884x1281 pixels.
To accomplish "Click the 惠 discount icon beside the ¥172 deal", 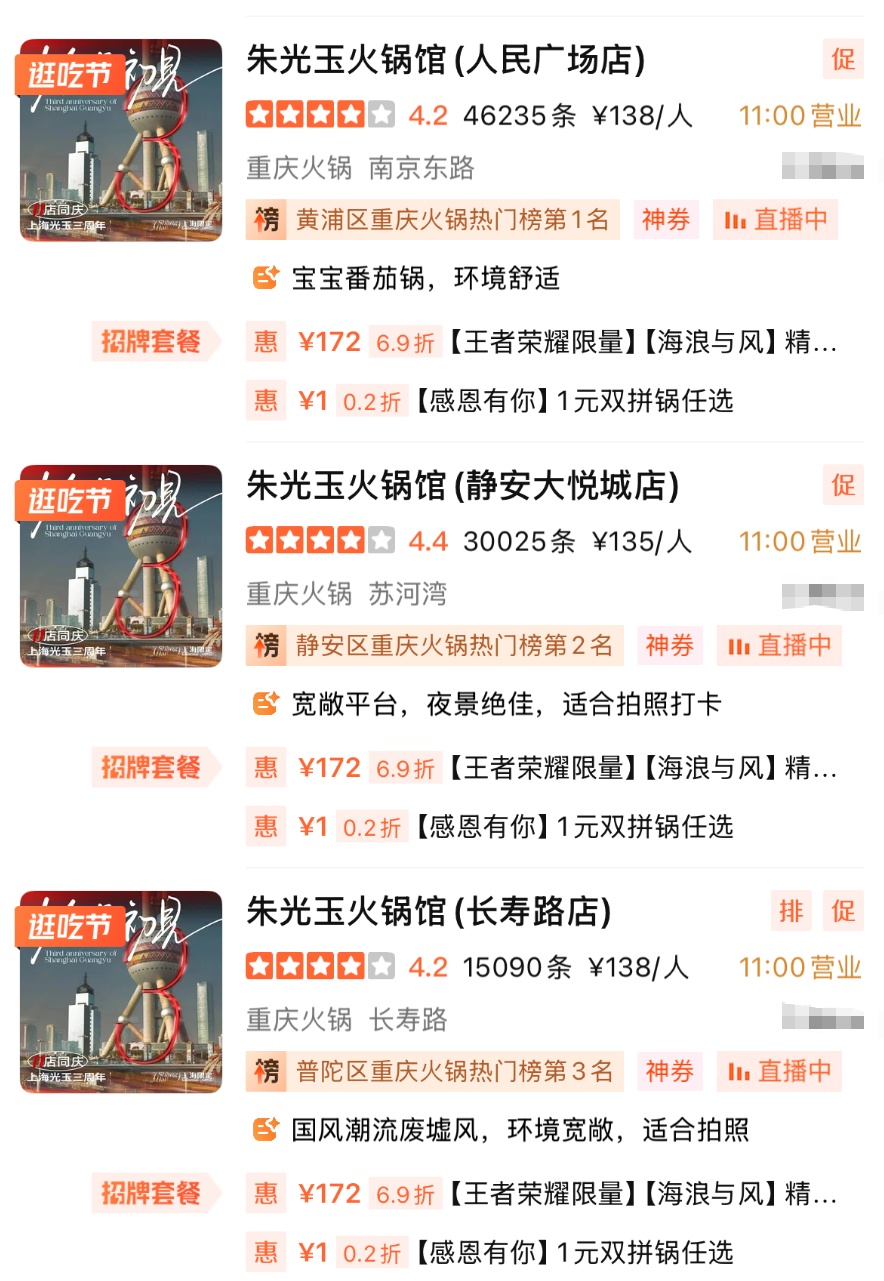I will [266, 341].
